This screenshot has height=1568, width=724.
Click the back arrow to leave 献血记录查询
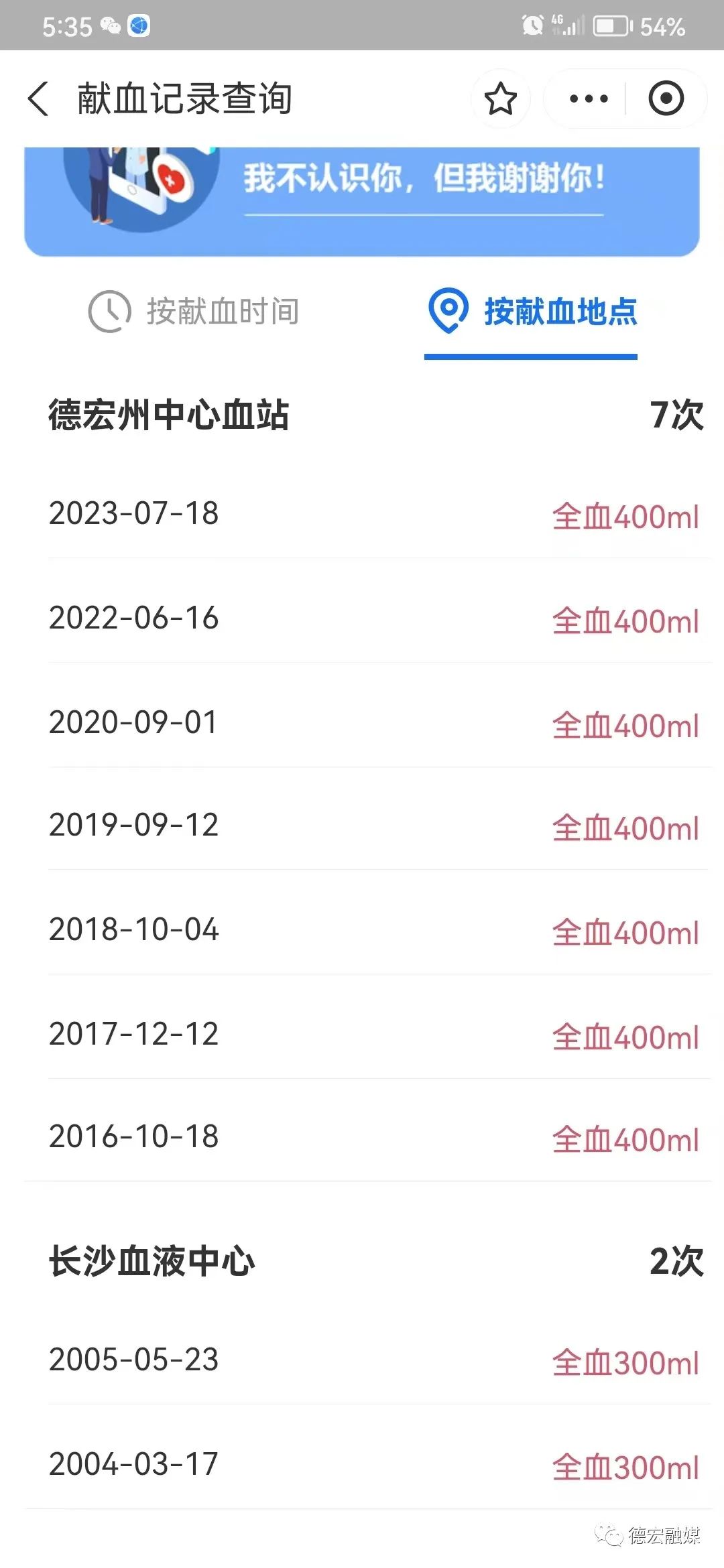pyautogui.click(x=40, y=99)
